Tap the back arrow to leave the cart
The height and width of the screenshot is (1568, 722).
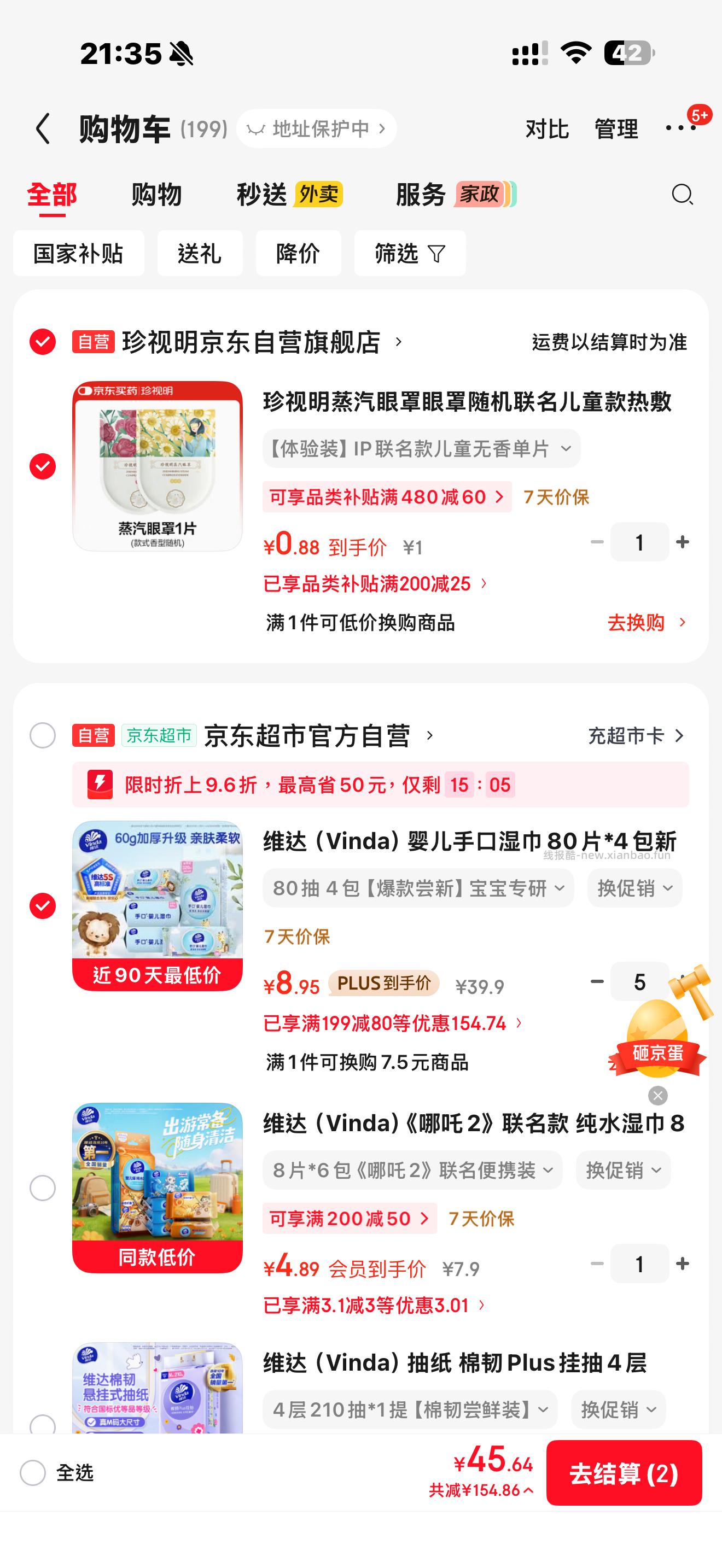43,129
